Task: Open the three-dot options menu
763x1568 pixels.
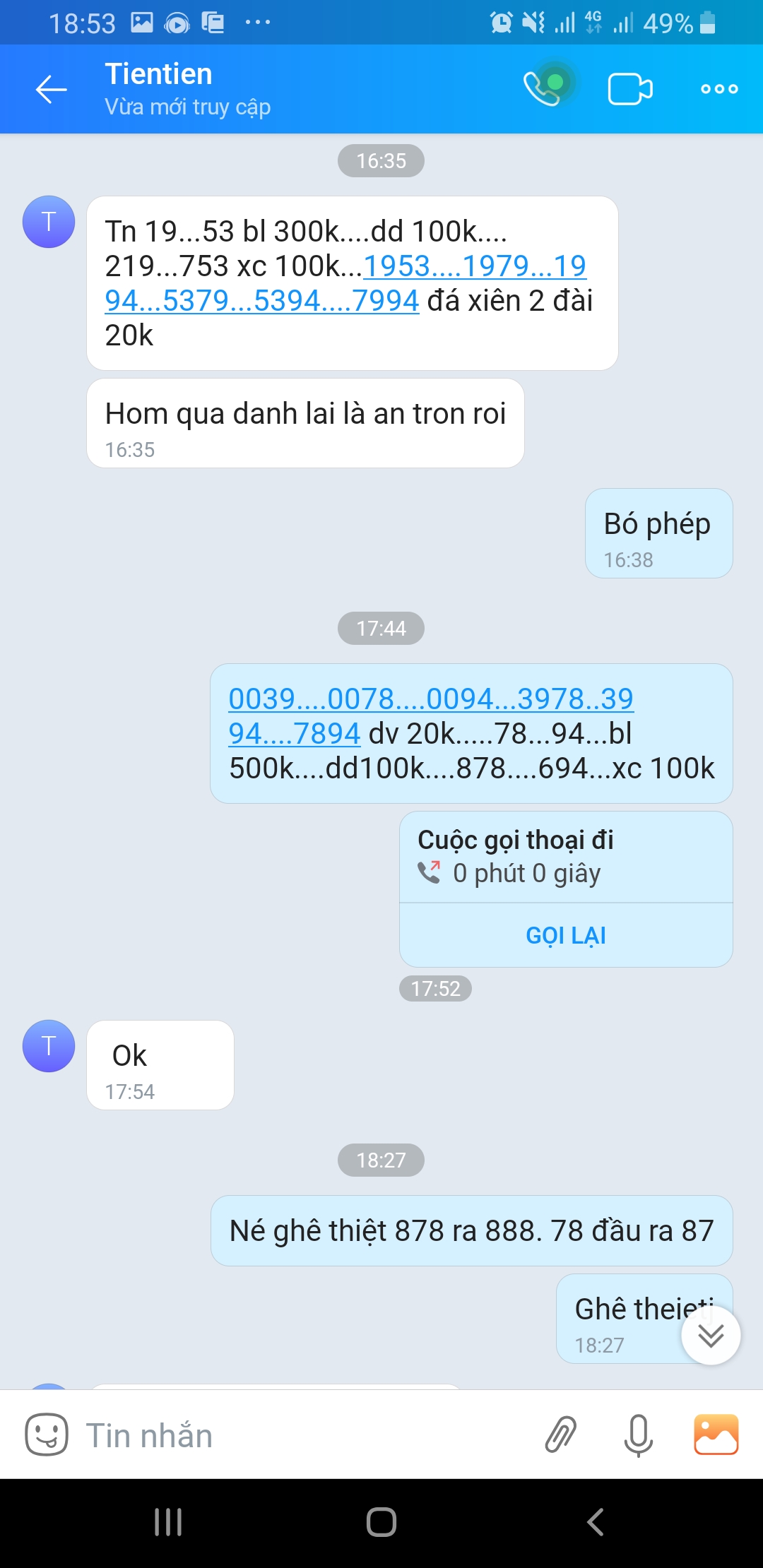Action: click(719, 89)
